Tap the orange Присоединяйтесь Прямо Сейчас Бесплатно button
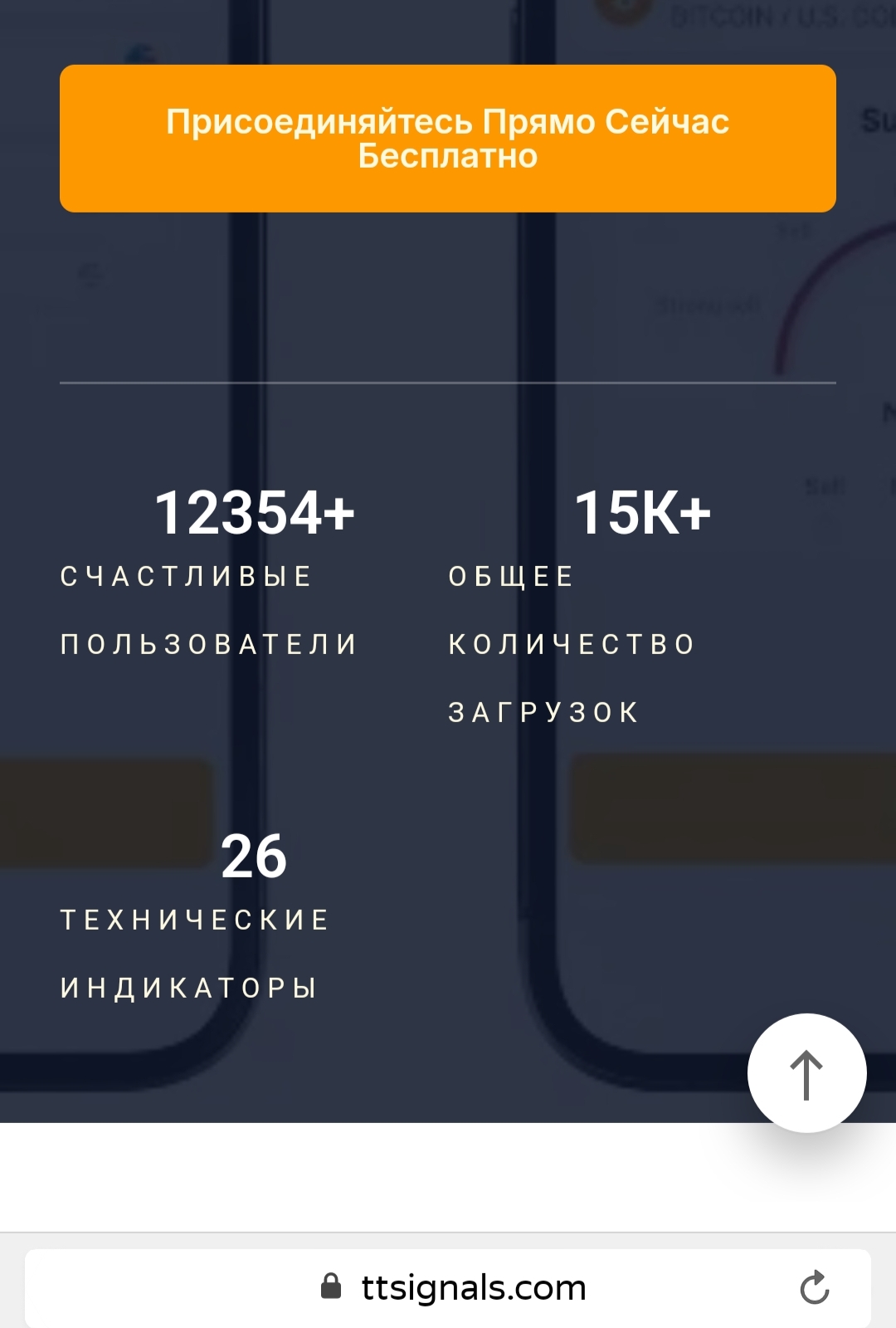896x1328 pixels. (x=448, y=139)
